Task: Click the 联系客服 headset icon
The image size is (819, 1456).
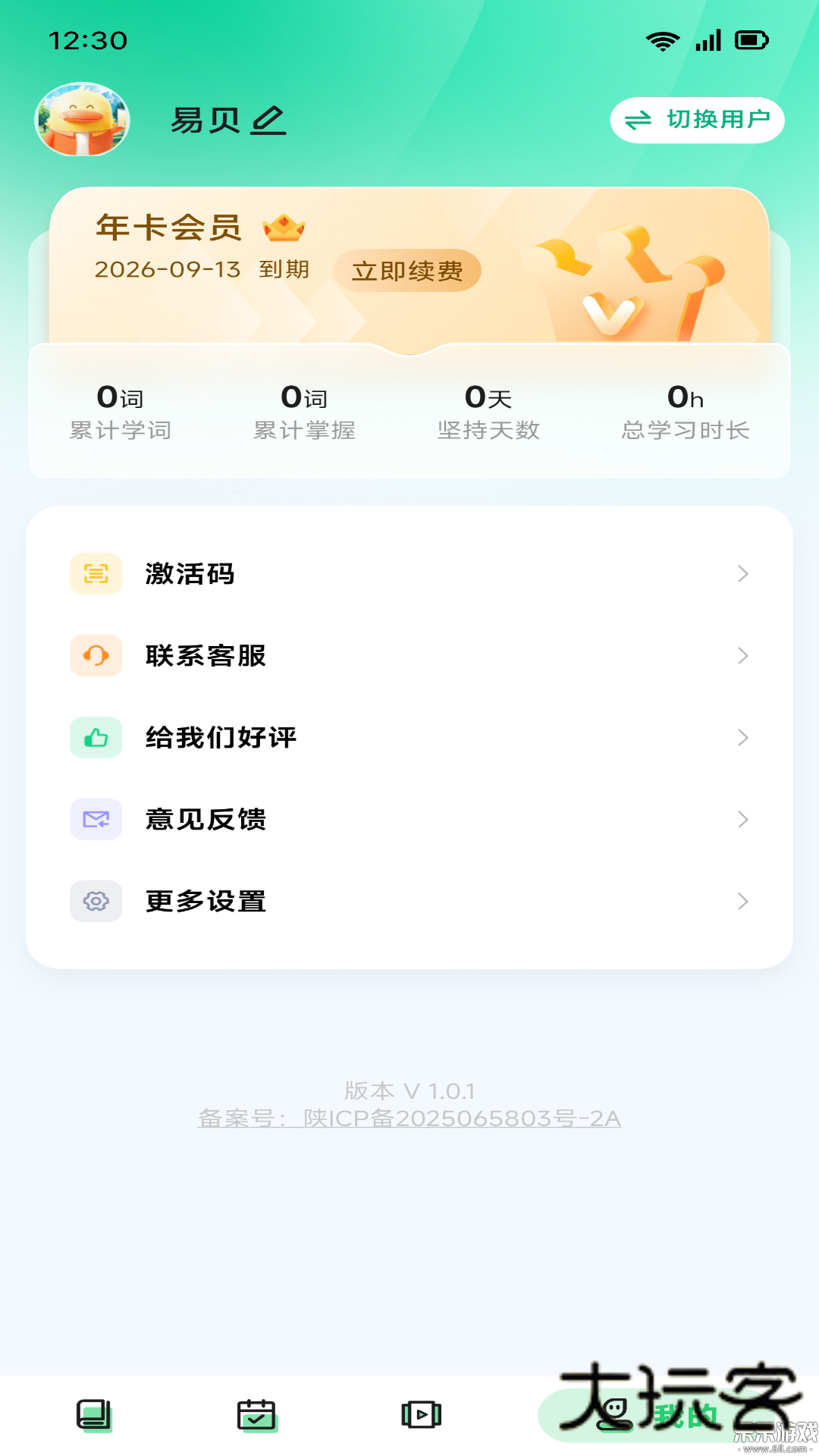Action: coord(96,656)
